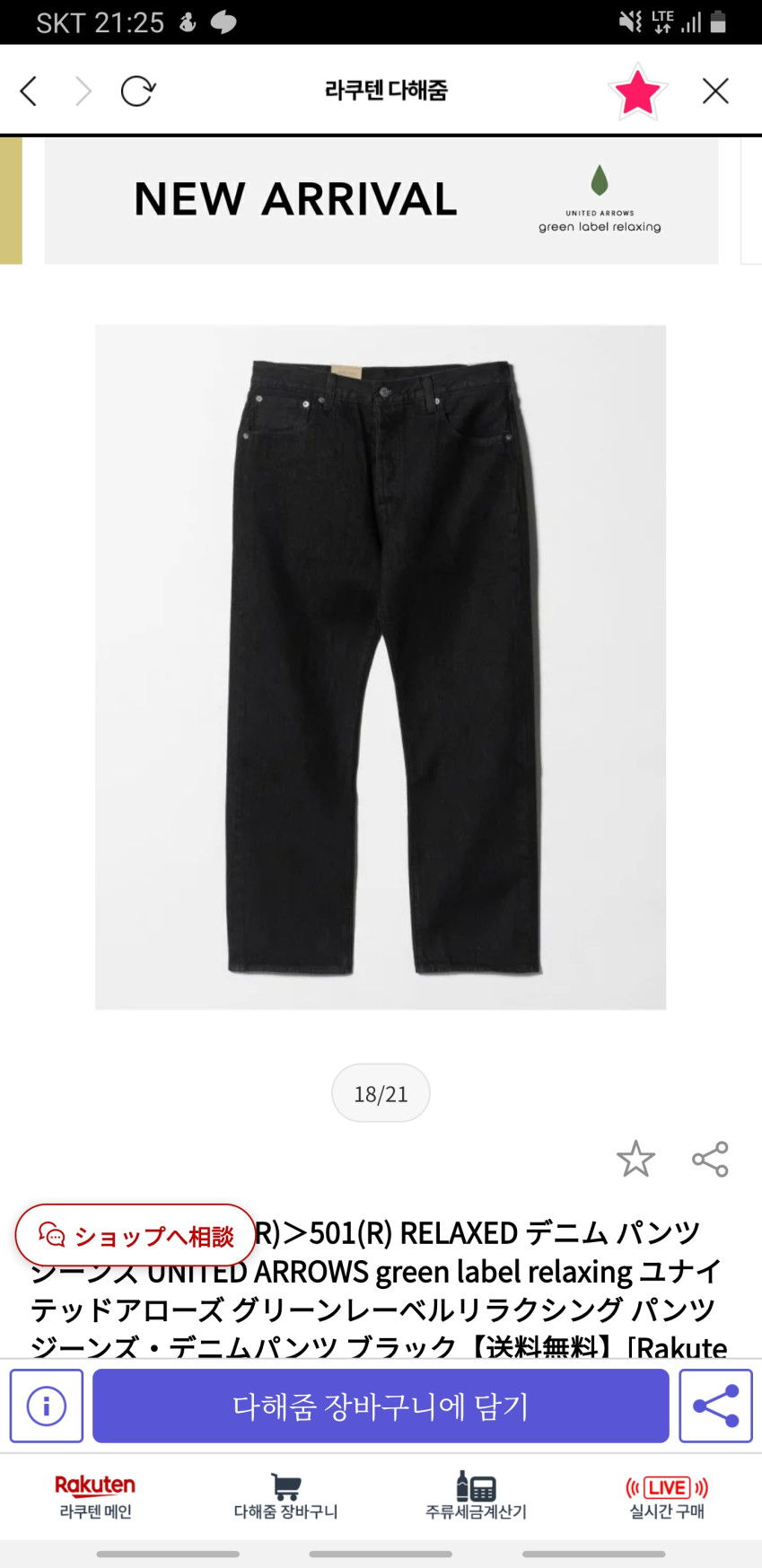Open the NEW ARRIVAL green label relaxing banner
This screenshot has width=762, height=1568.
[x=381, y=200]
